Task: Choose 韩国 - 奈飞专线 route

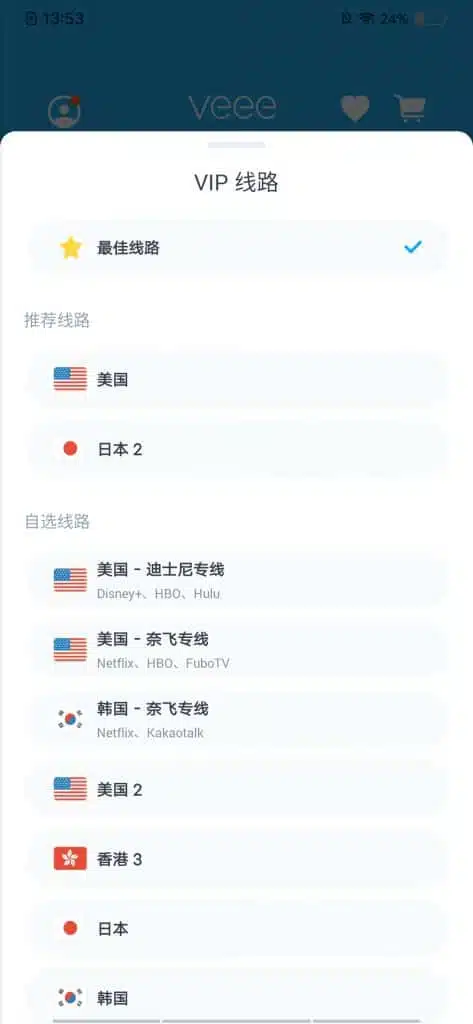Action: click(236, 720)
